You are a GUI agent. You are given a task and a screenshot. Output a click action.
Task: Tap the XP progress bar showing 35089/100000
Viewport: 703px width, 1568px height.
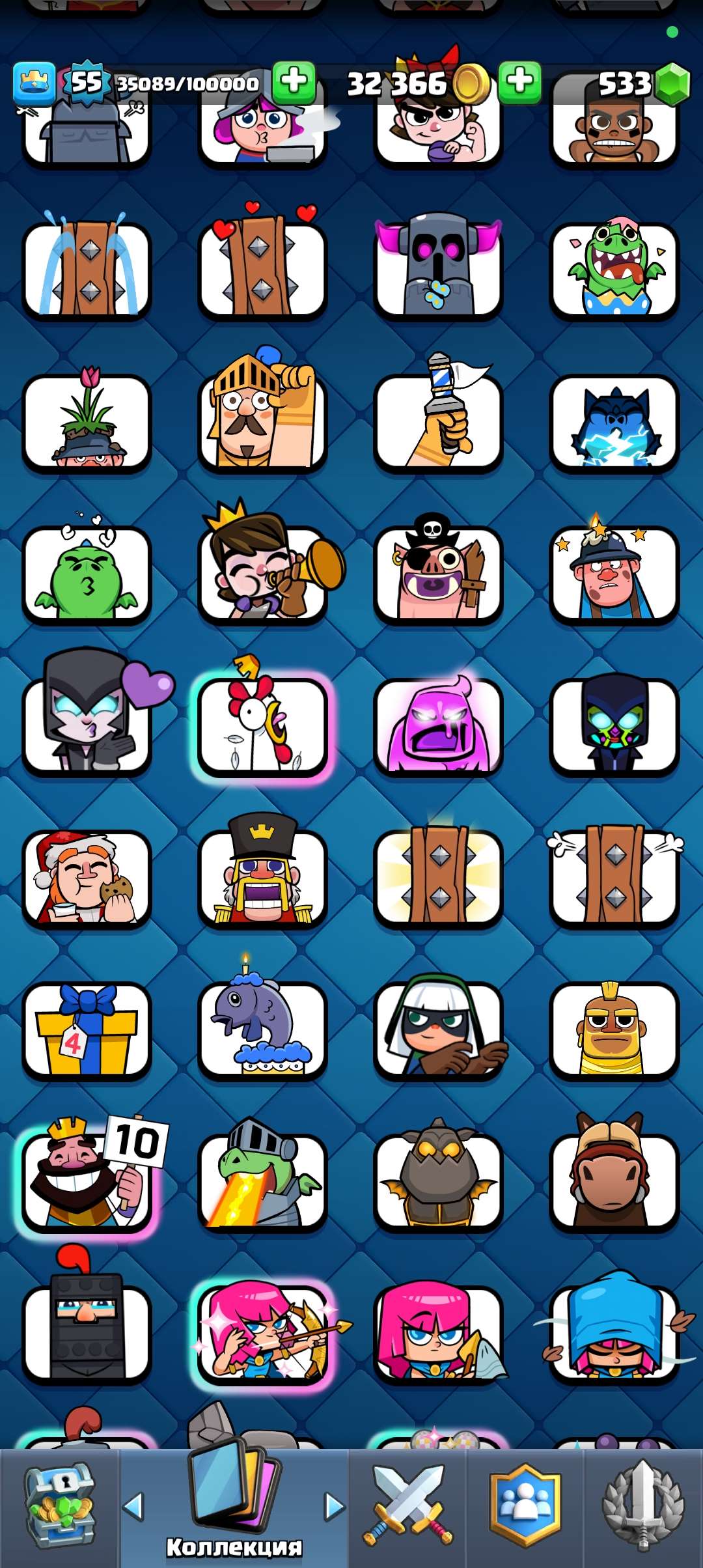tap(186, 83)
